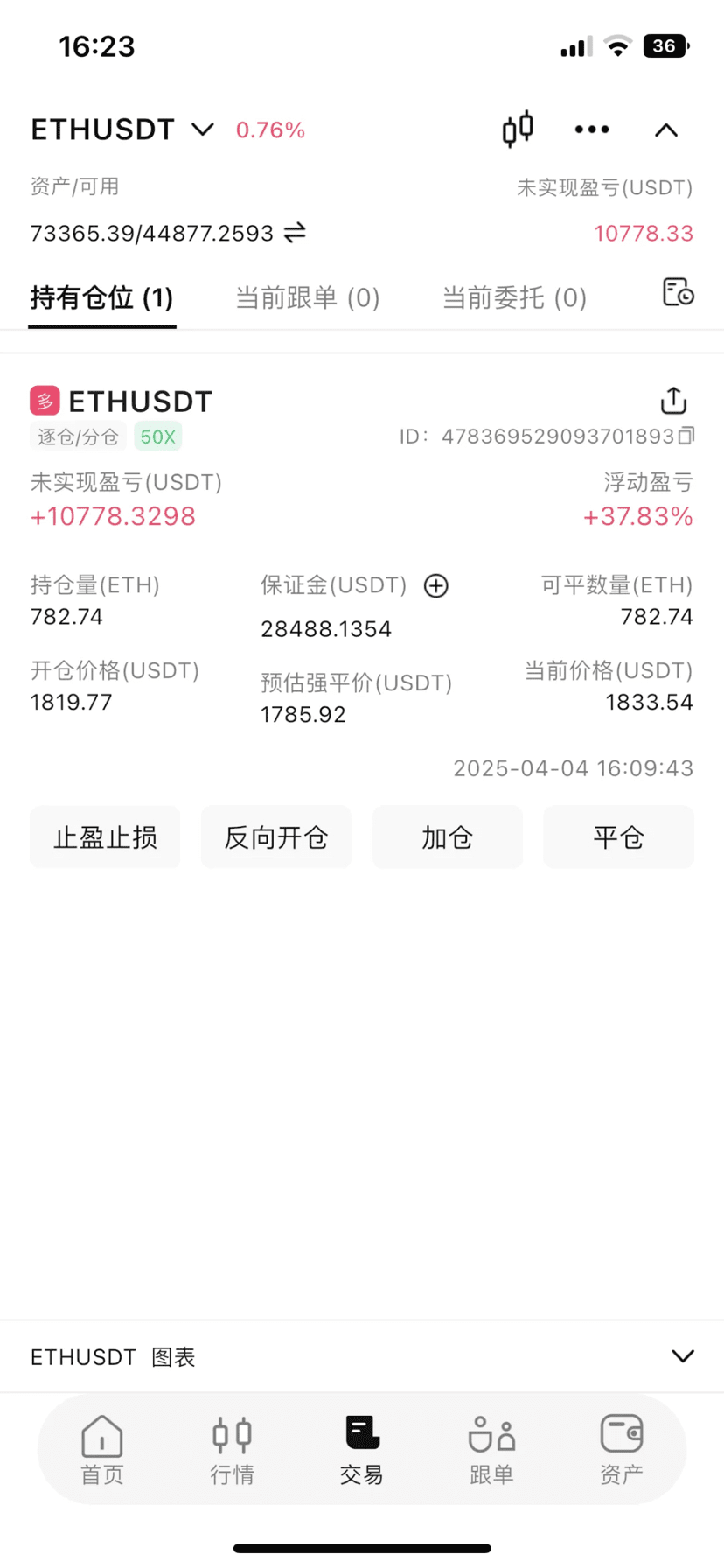Switch to the 当前跟单 tab
Image resolution: width=724 pixels, height=1568 pixels.
[308, 297]
